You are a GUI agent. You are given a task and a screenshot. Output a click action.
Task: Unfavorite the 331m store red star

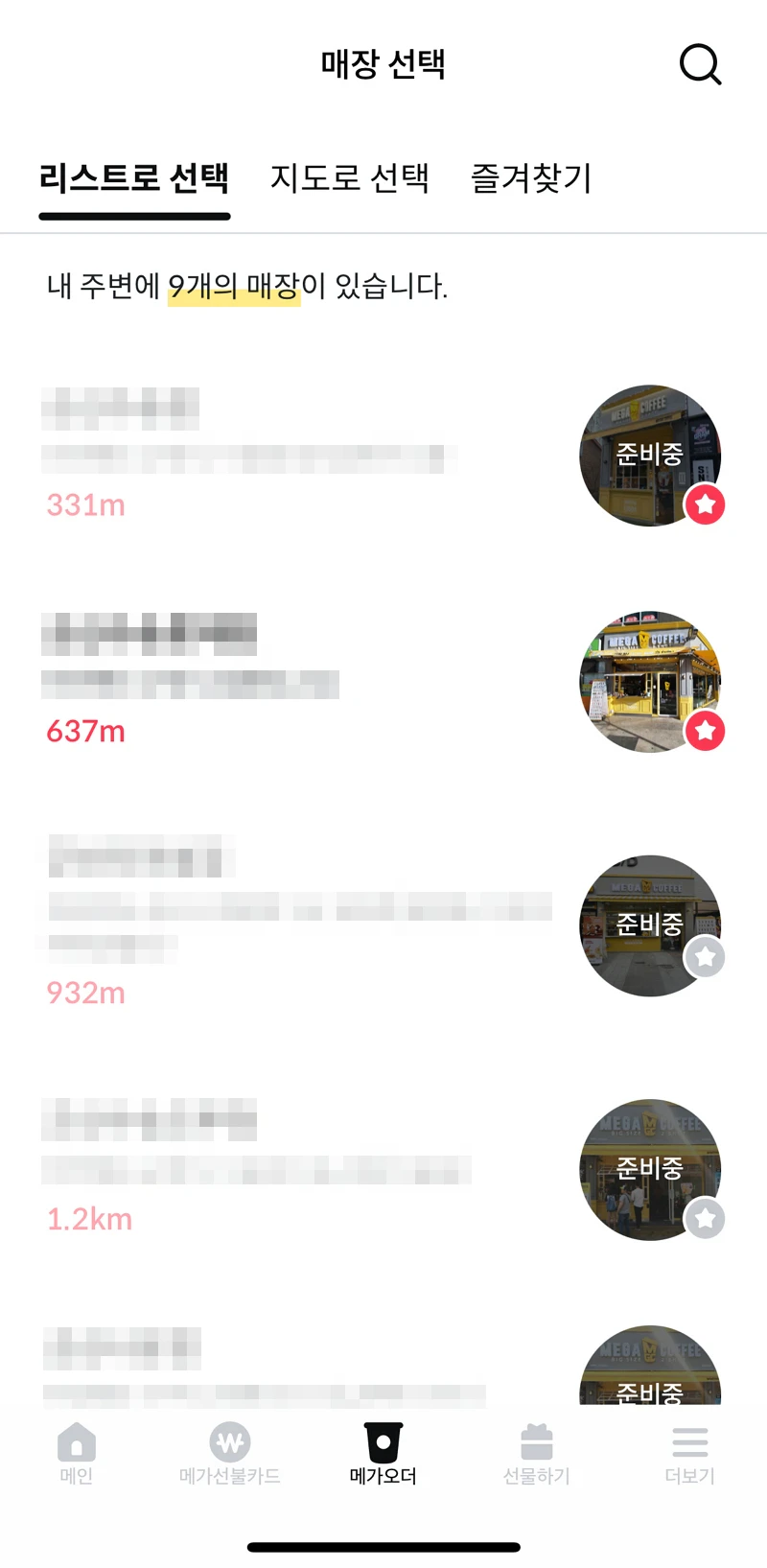[x=706, y=505]
